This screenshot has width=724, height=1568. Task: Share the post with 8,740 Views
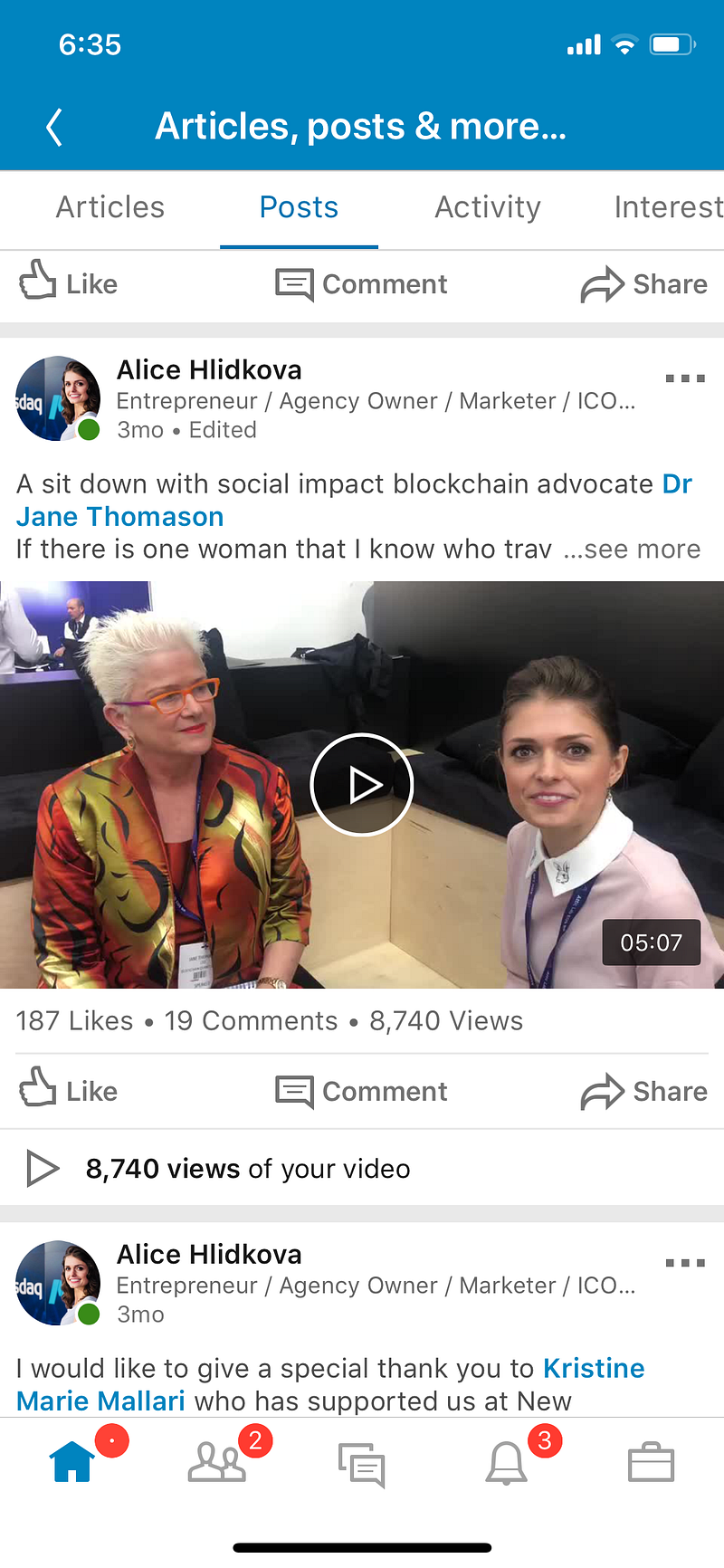click(x=644, y=1091)
